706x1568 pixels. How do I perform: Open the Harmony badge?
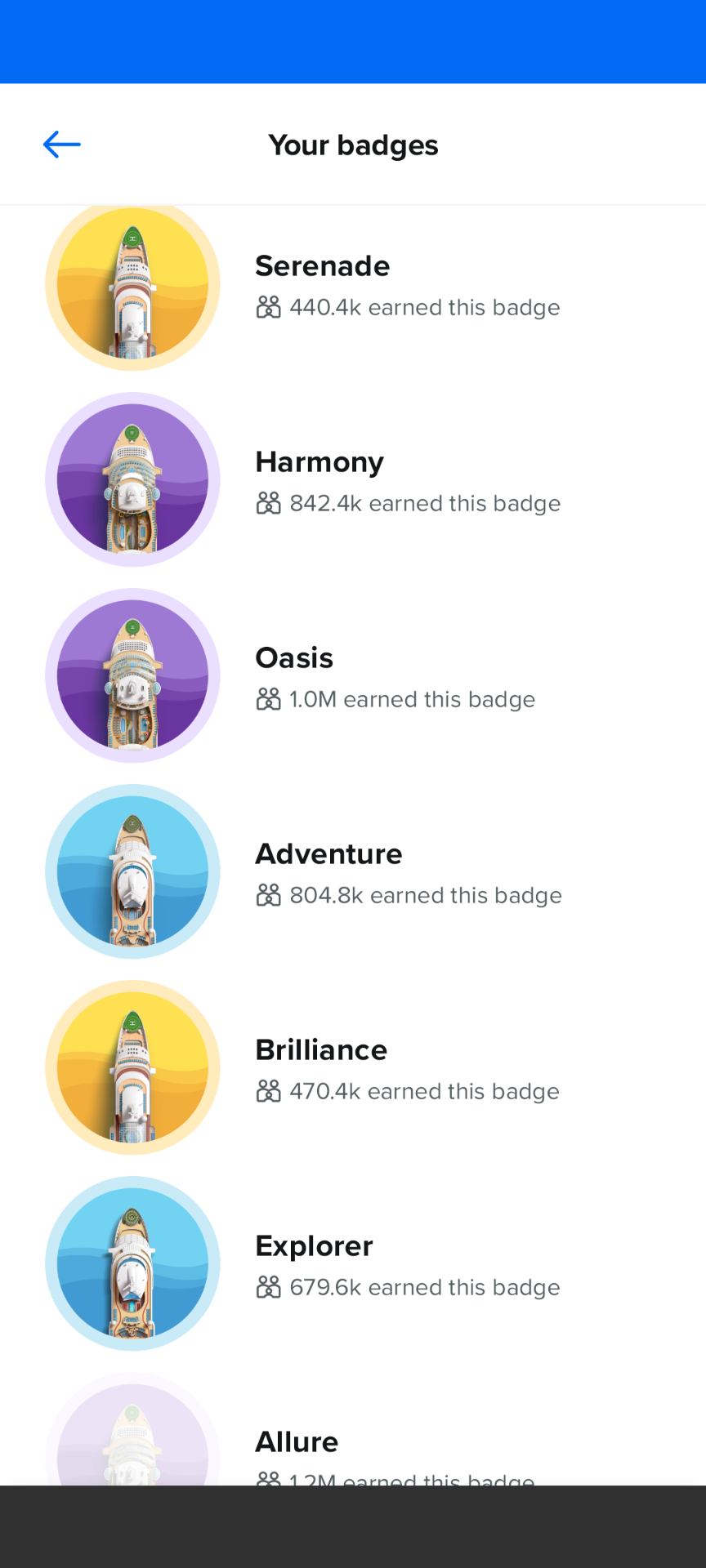[353, 479]
